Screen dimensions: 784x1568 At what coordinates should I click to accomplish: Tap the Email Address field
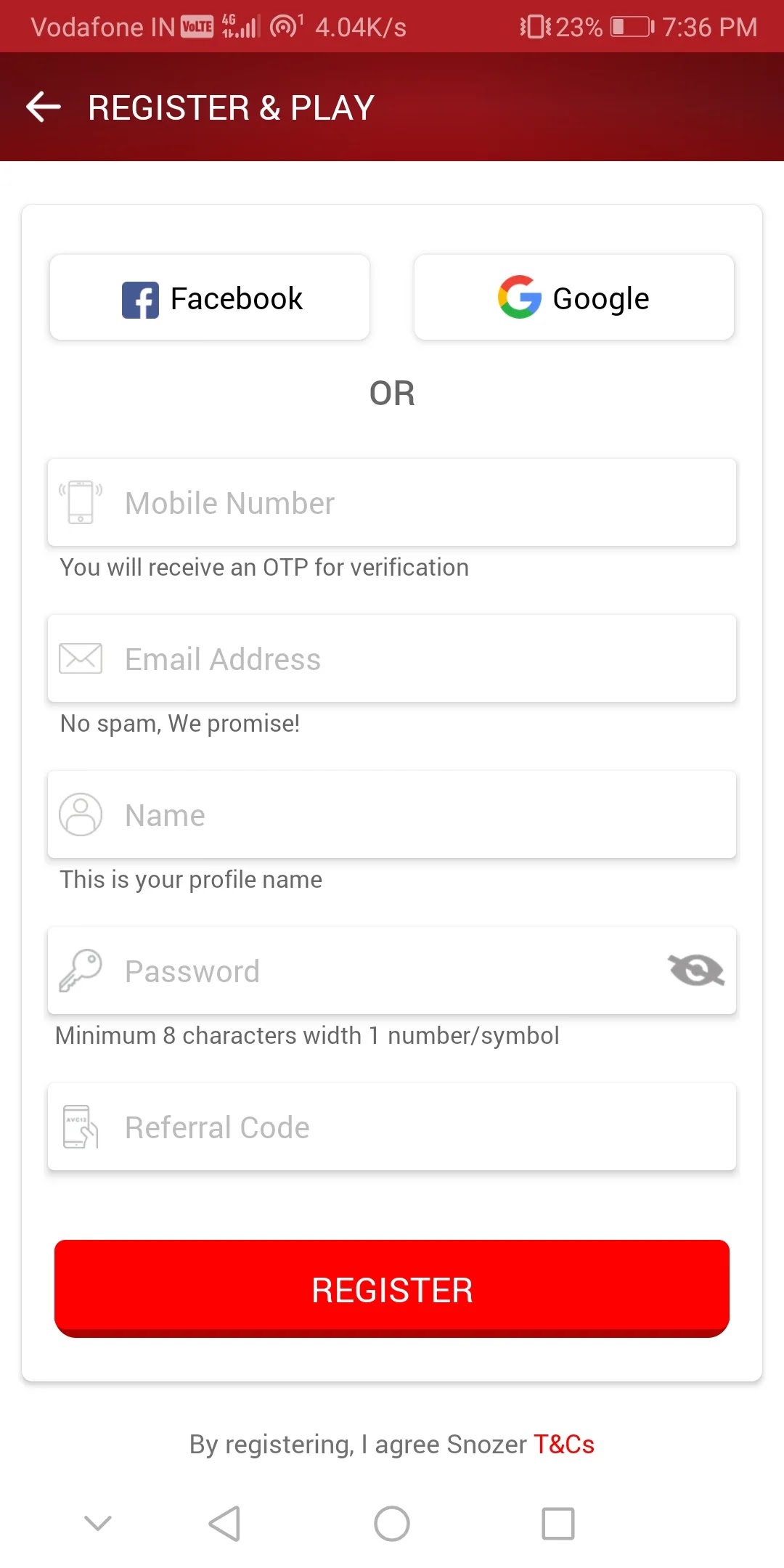pyautogui.click(x=392, y=658)
